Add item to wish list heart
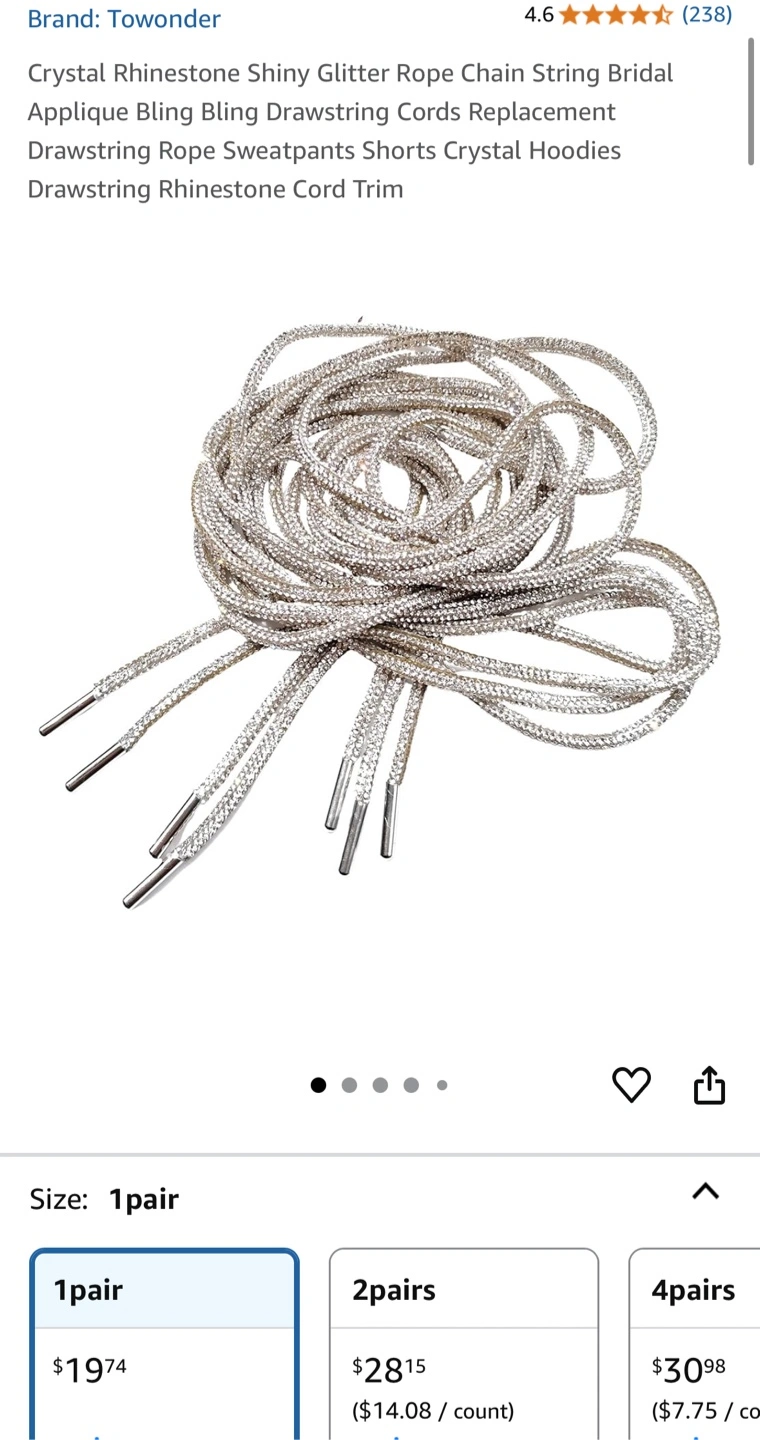 631,1085
